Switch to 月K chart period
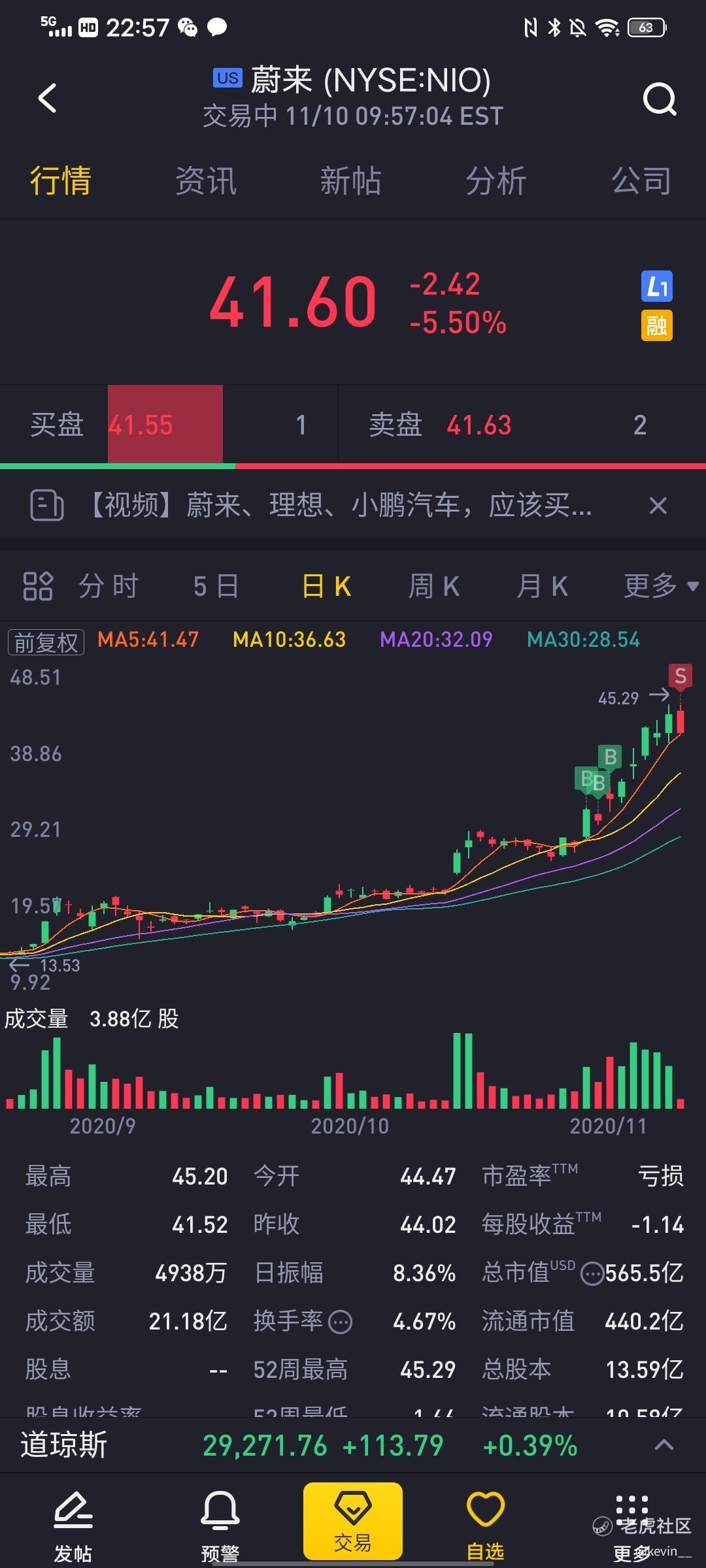Screen dimensions: 706x1568 [542, 586]
